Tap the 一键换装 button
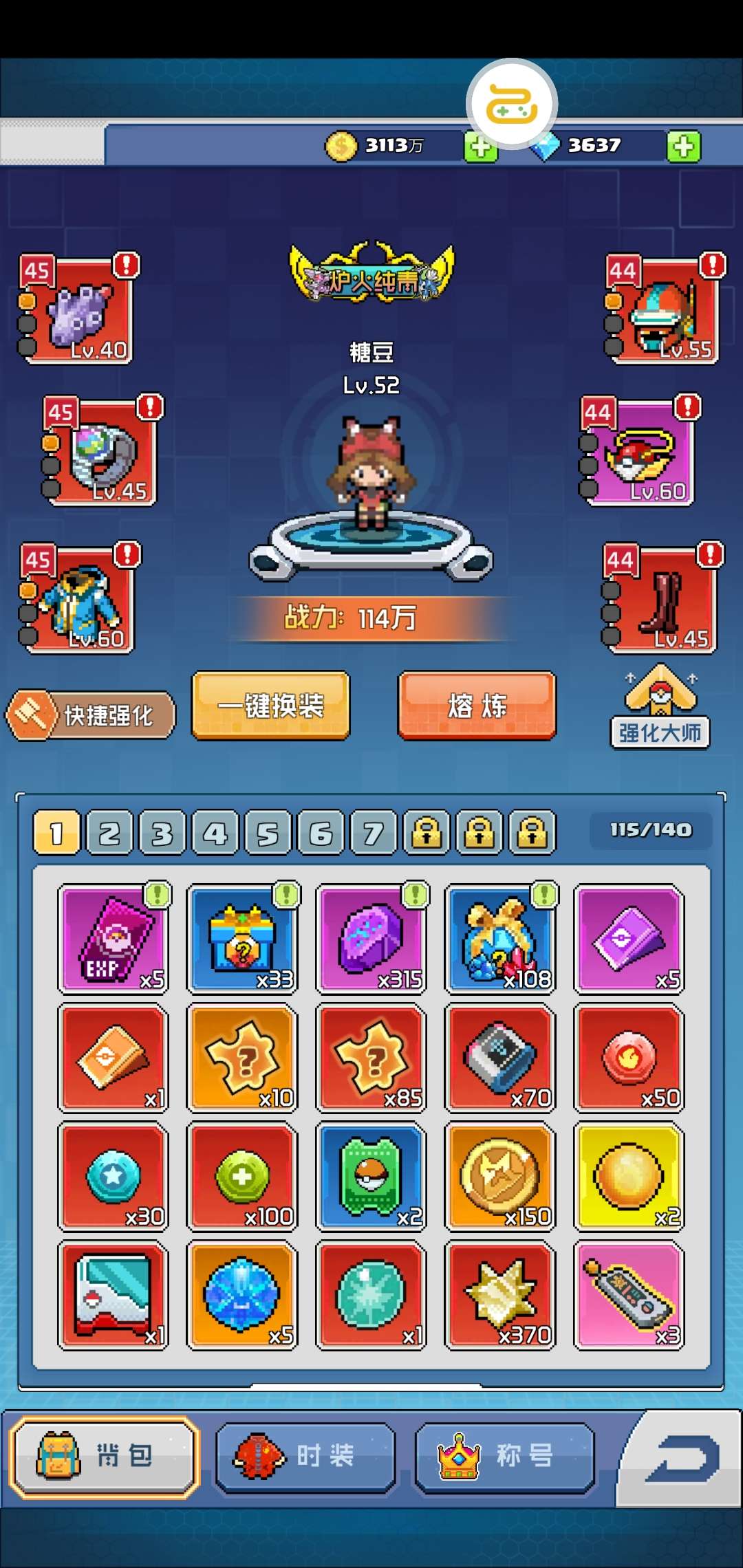The image size is (743, 1568). [x=270, y=706]
